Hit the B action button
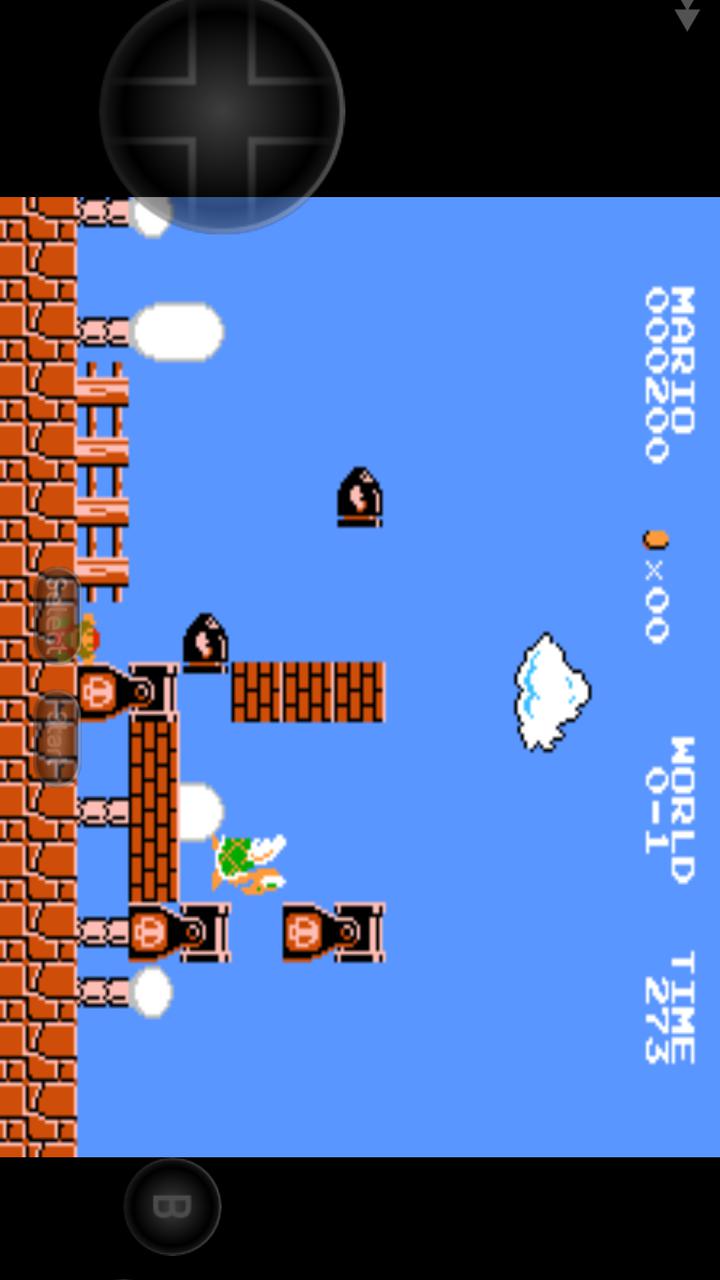720x1280 pixels. pos(172,1206)
